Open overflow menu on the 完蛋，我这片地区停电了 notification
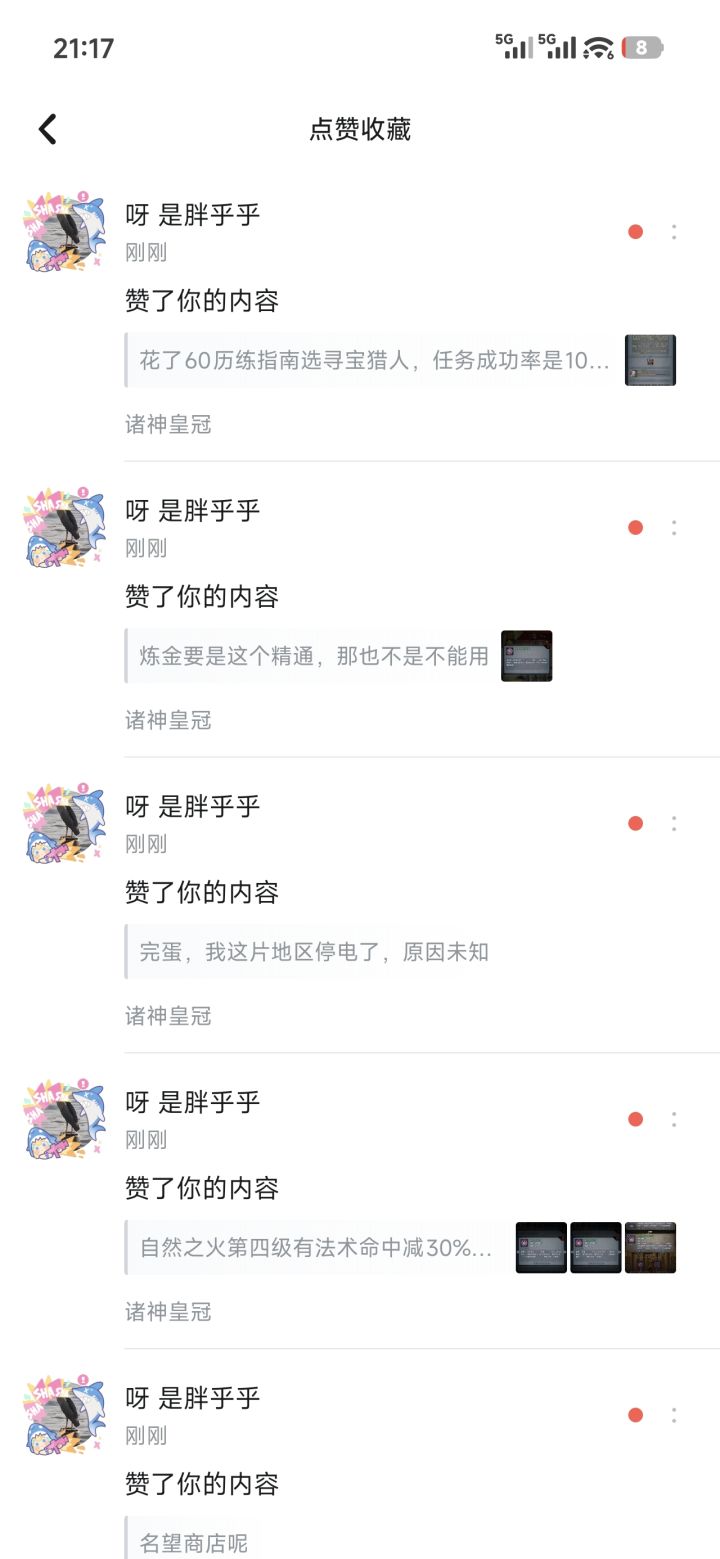This screenshot has height=1559, width=720. [x=674, y=824]
